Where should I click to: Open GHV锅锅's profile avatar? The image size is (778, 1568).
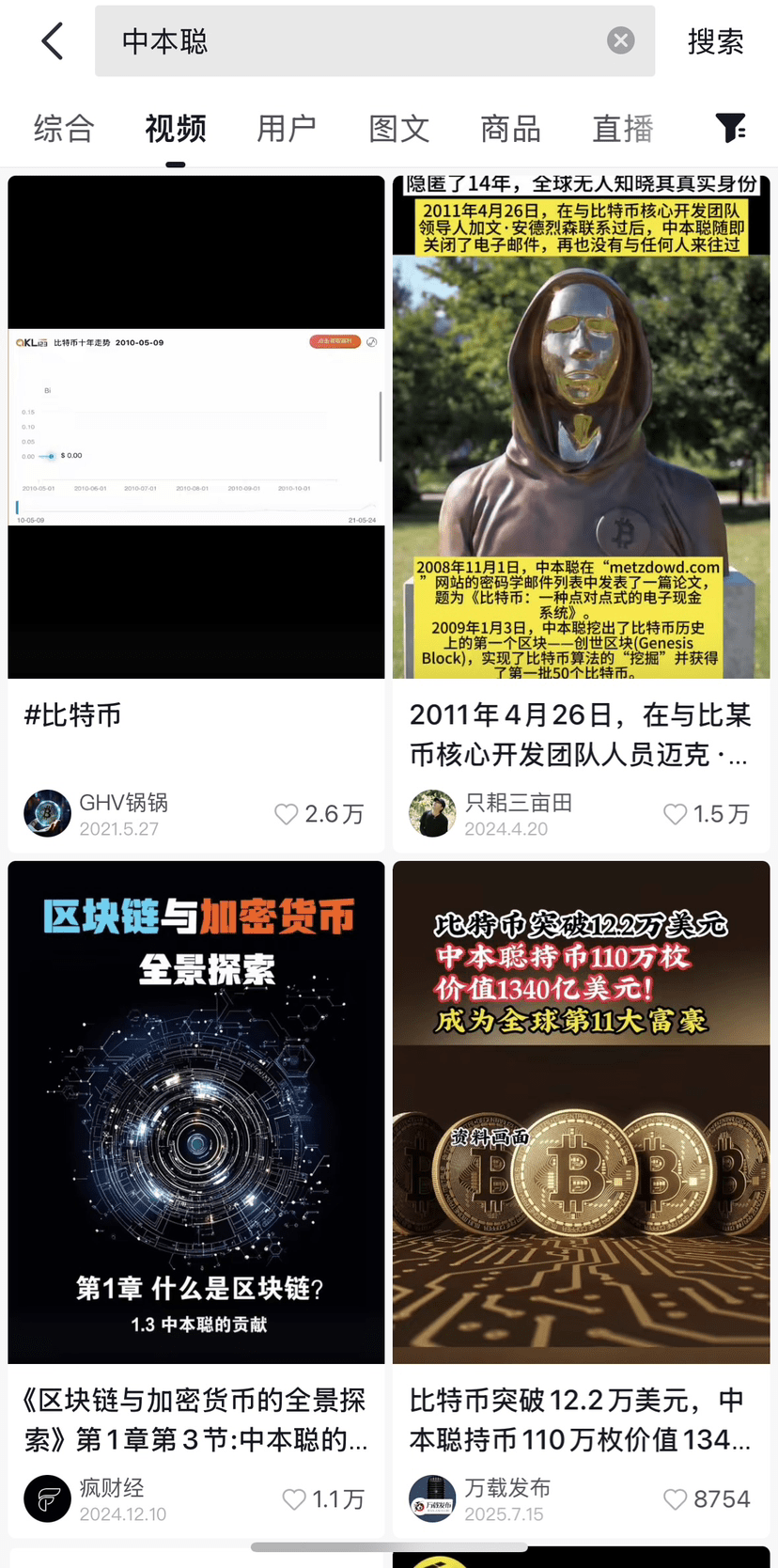click(x=47, y=813)
